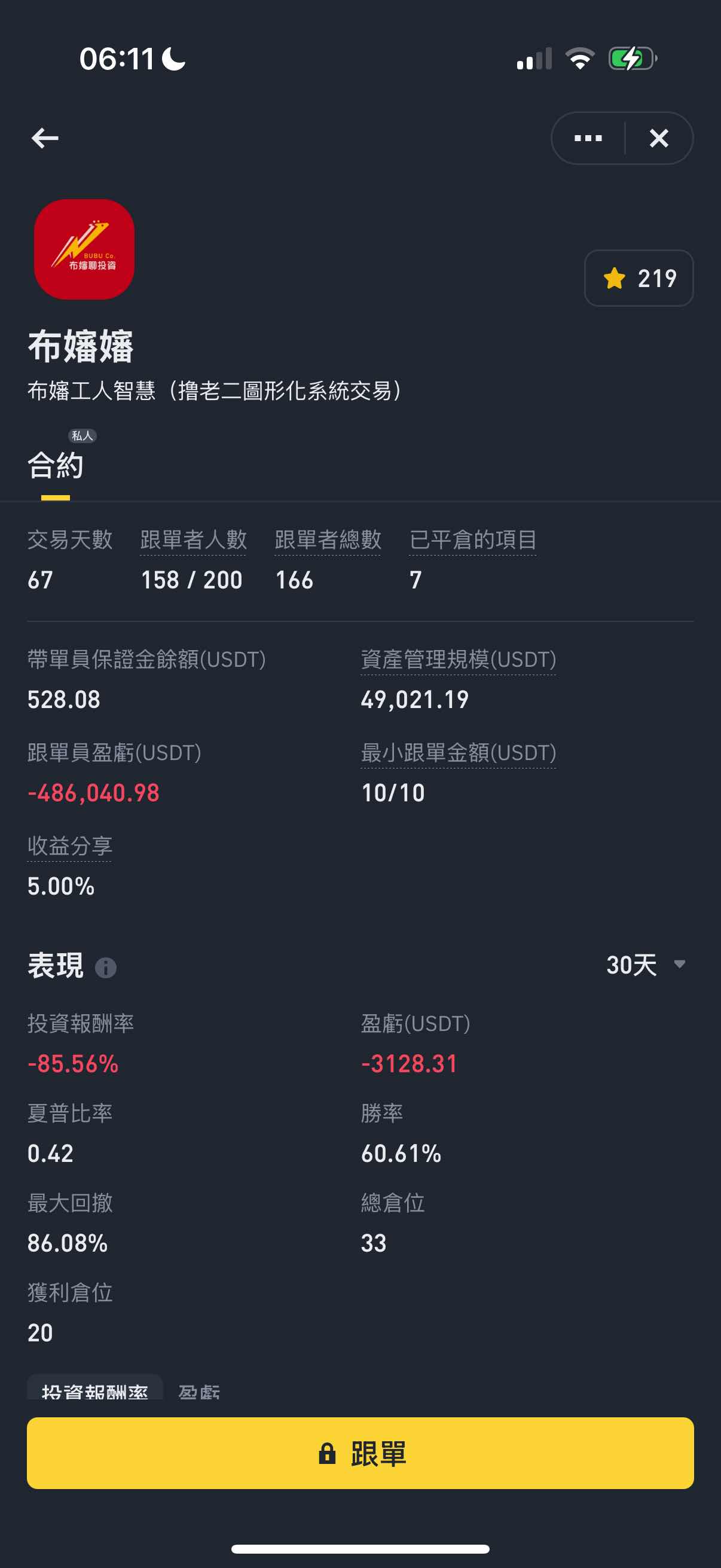The width and height of the screenshot is (721, 1568).
Task: Tap the star favorite button showing 219
Action: coord(639,278)
